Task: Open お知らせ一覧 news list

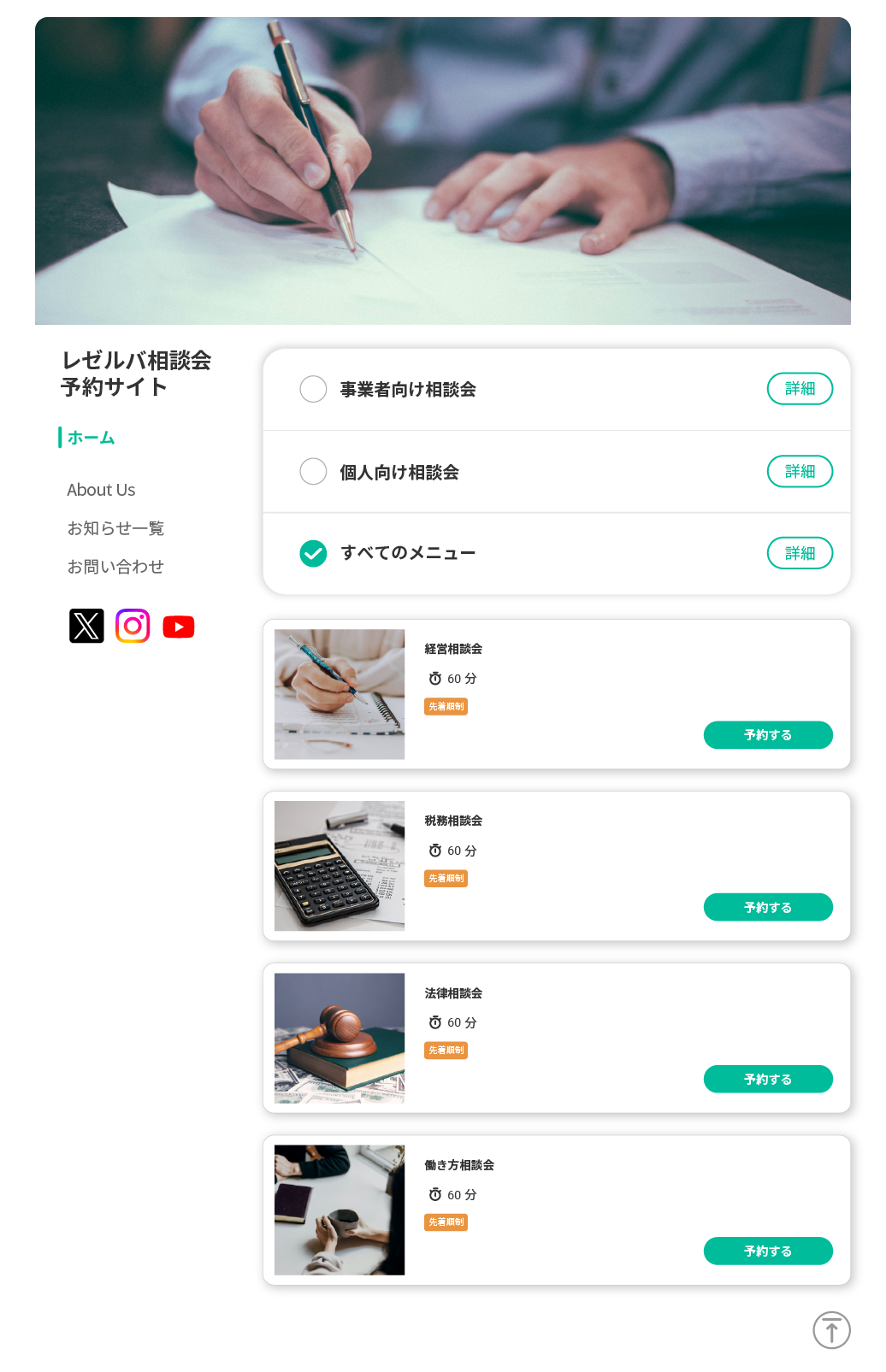Action: tap(115, 528)
